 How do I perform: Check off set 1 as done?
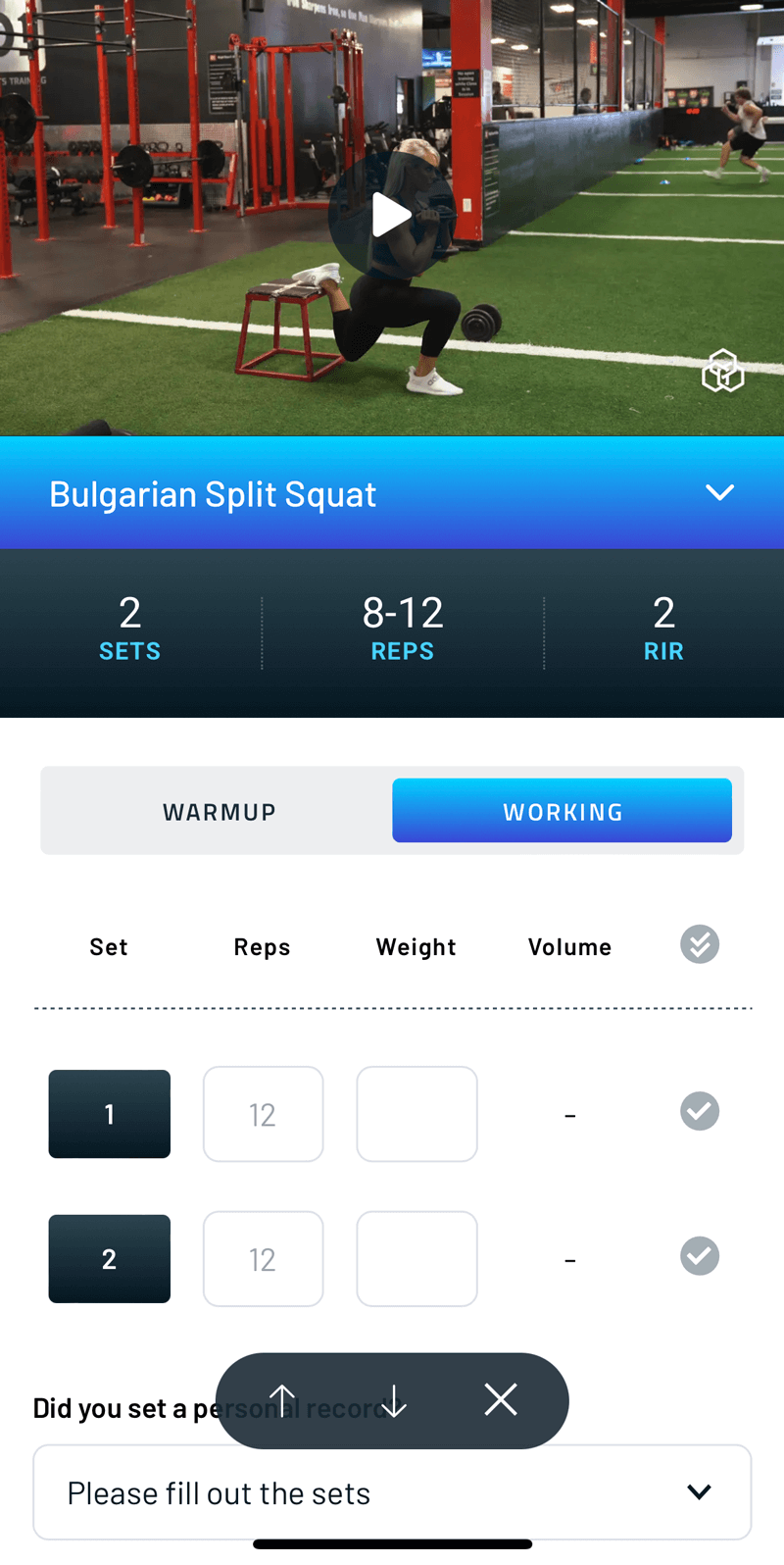click(x=700, y=1112)
